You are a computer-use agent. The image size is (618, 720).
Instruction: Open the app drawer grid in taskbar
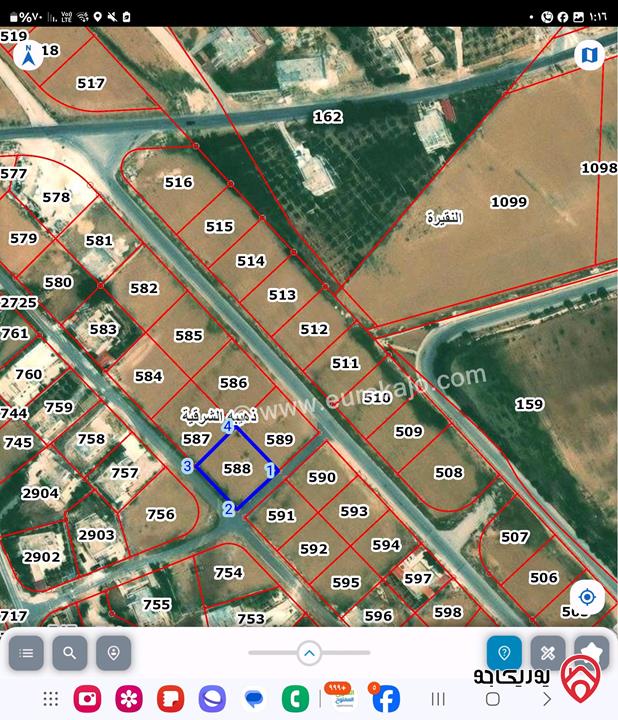click(x=50, y=698)
